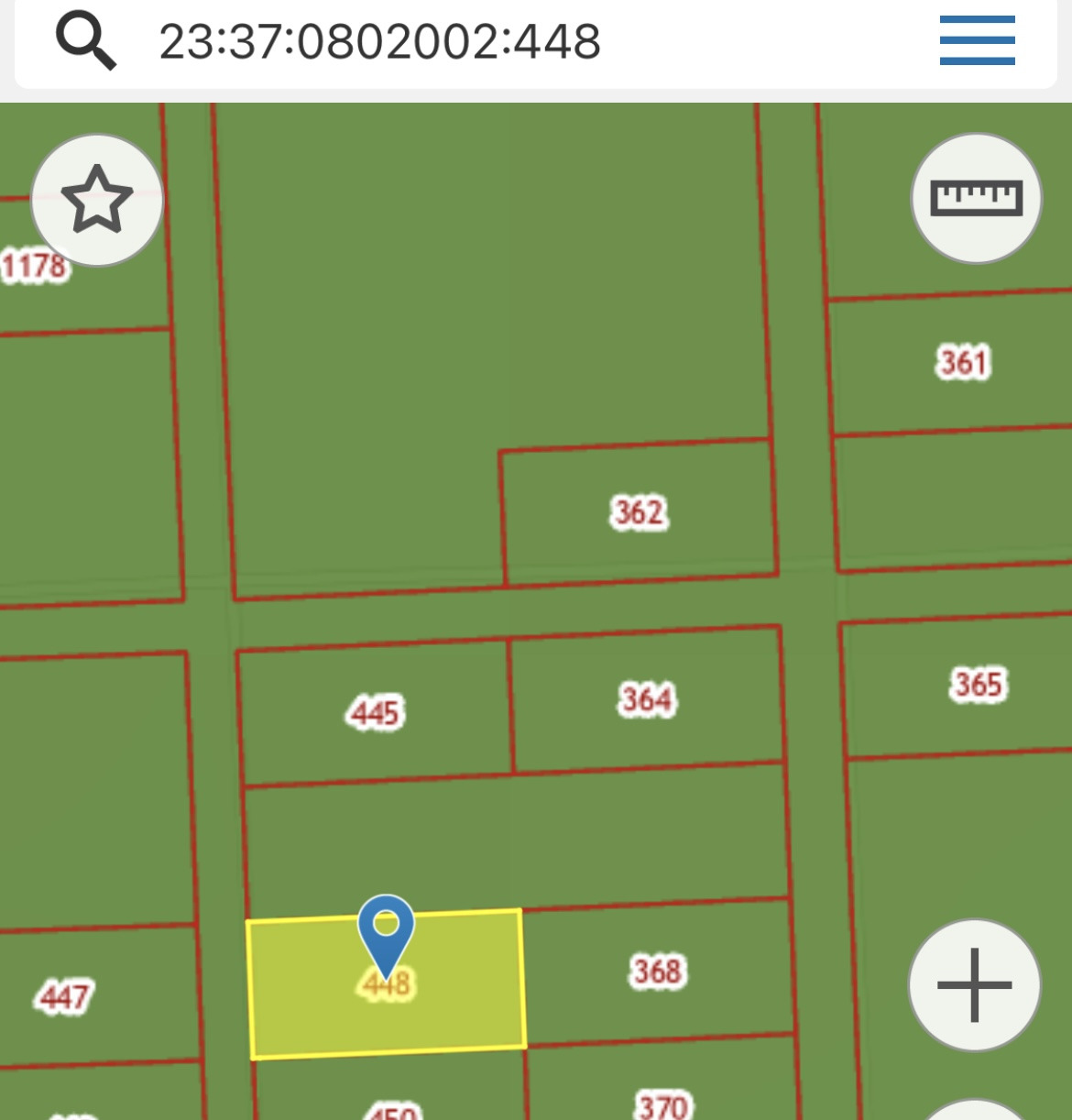
Task: Select parcel 362 on the map
Action: pyautogui.click(x=639, y=511)
